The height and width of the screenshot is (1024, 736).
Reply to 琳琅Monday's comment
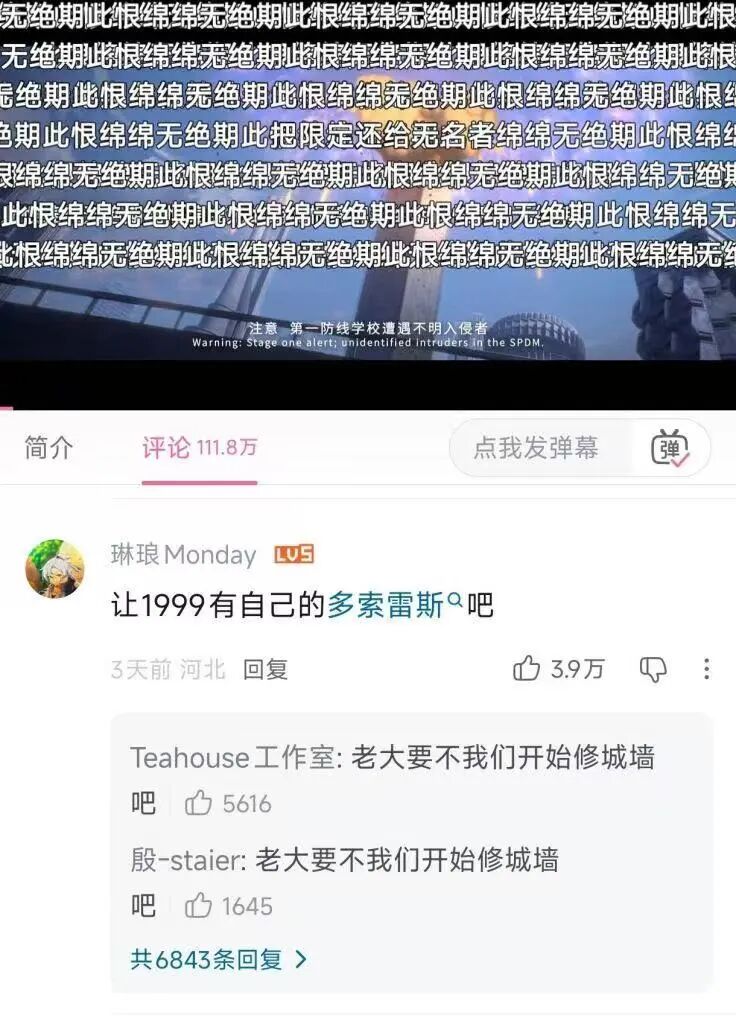click(265, 670)
